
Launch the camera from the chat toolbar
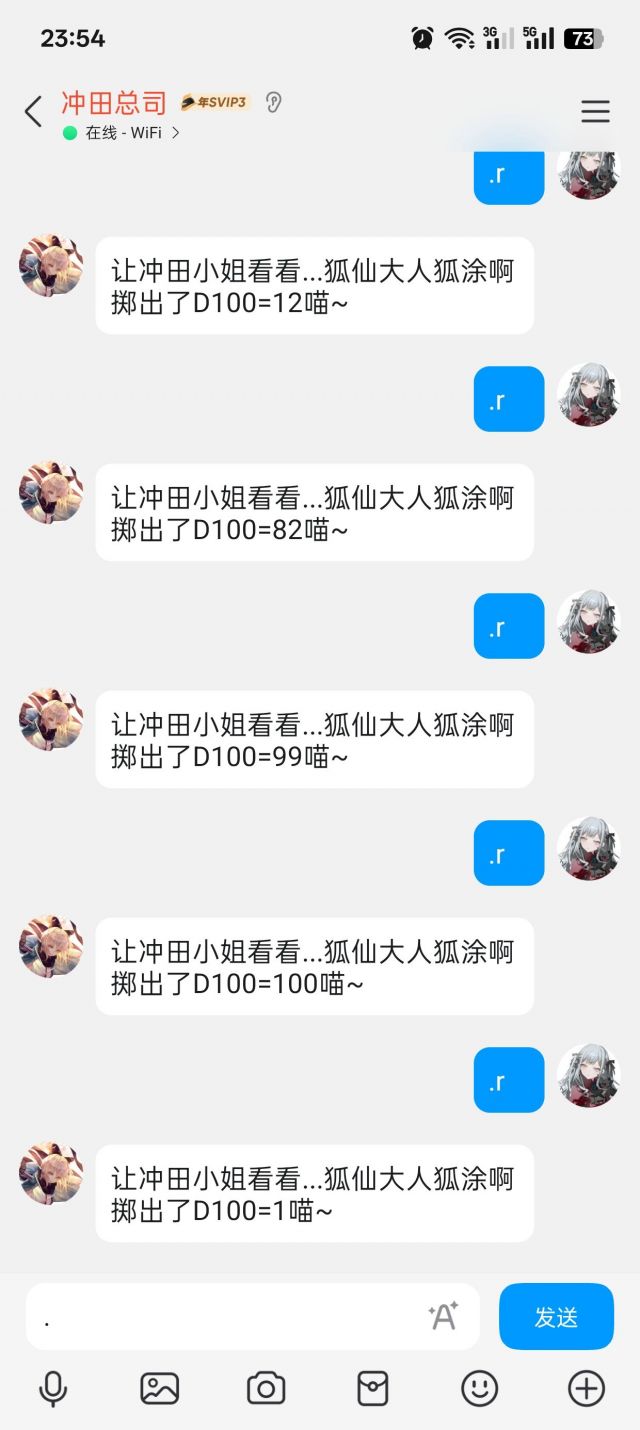pyautogui.click(x=266, y=1388)
